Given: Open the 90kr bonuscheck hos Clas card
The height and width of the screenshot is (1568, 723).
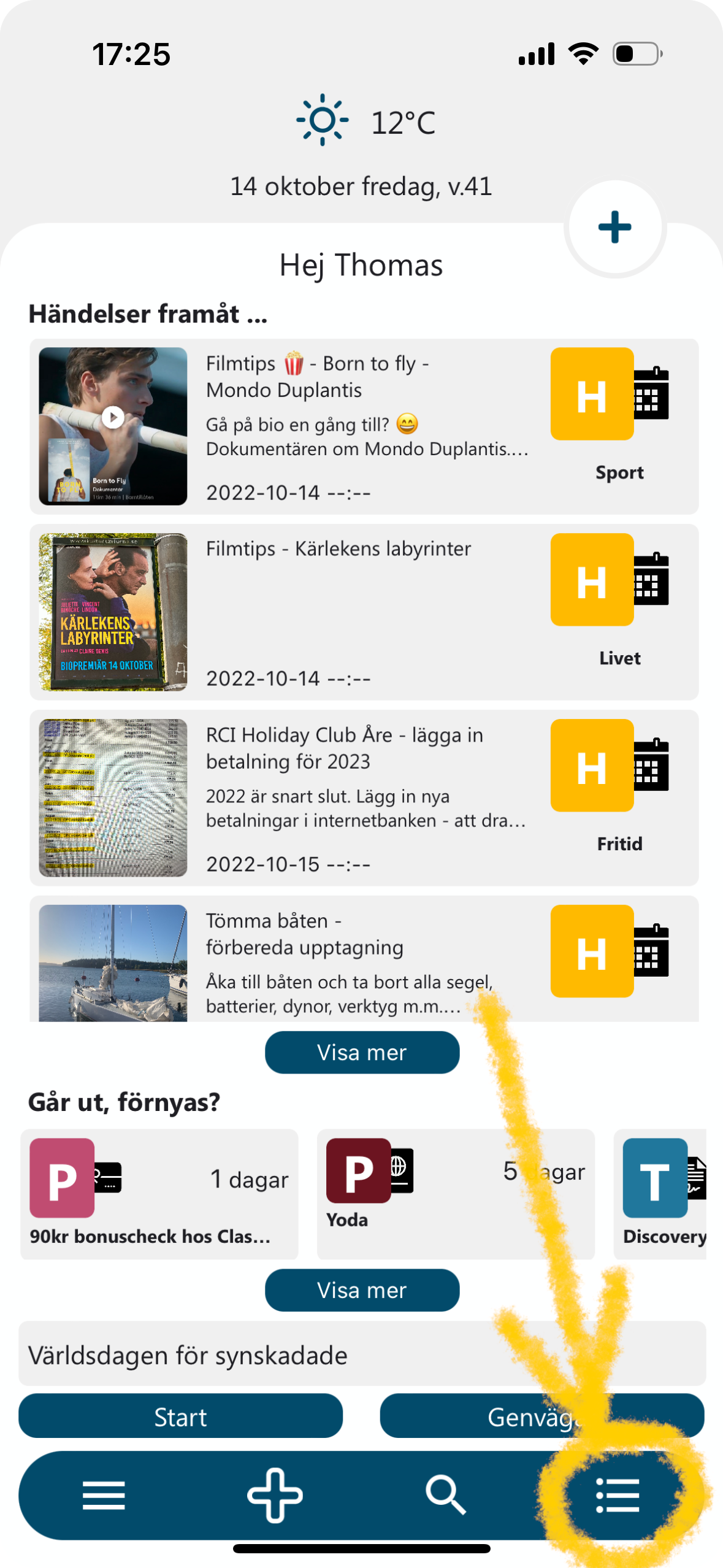Looking at the screenshot, I should click(159, 1193).
